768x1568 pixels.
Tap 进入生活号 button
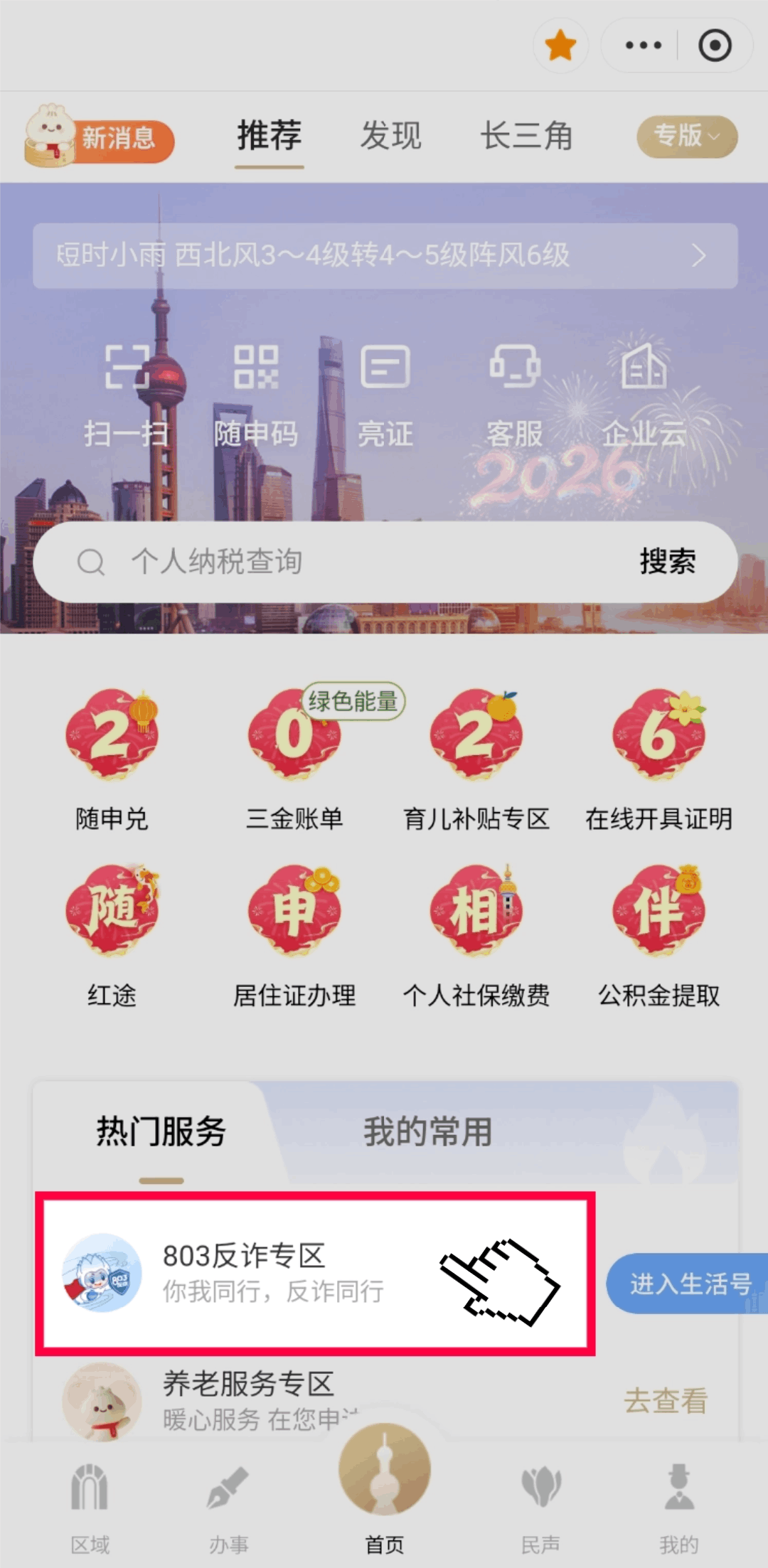point(688,1284)
